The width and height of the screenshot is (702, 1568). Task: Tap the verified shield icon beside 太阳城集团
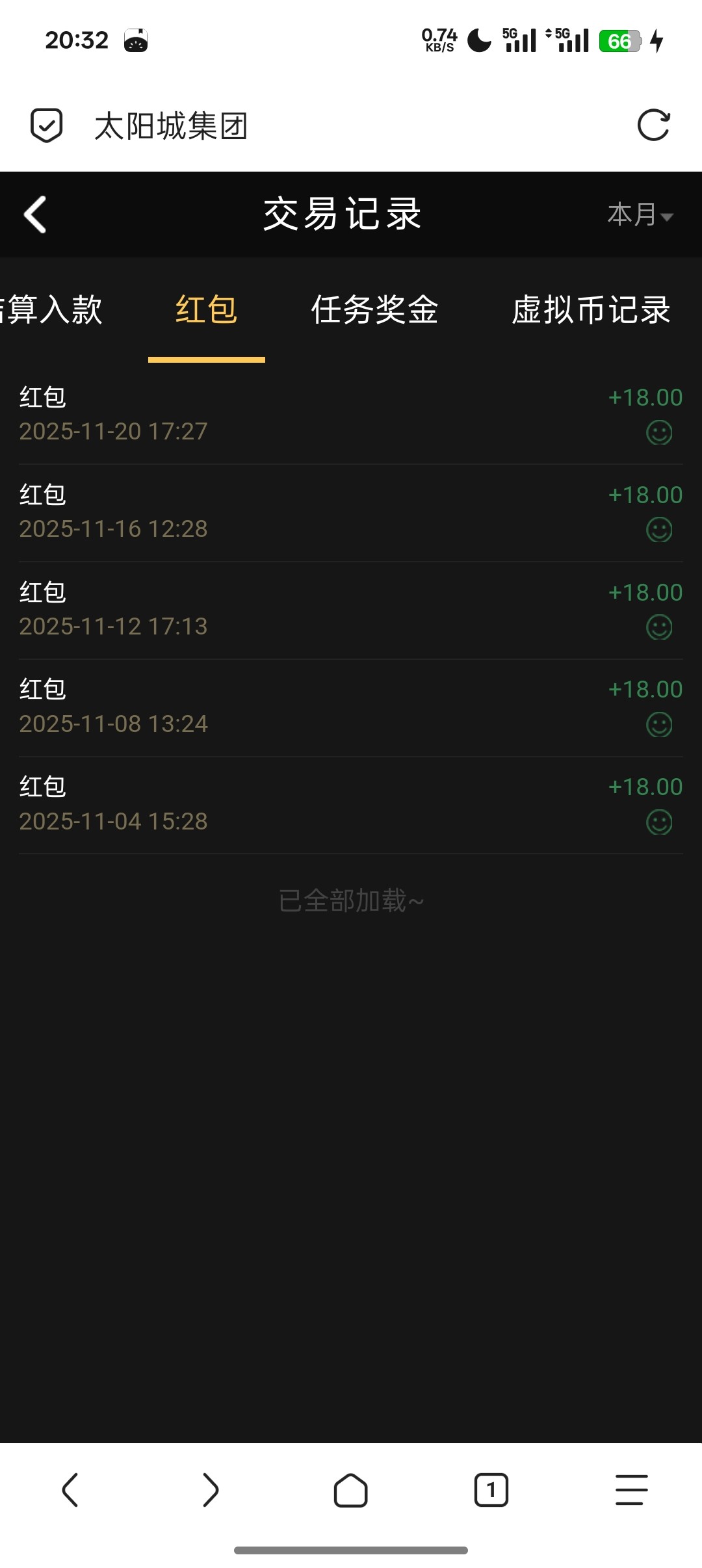click(x=44, y=125)
